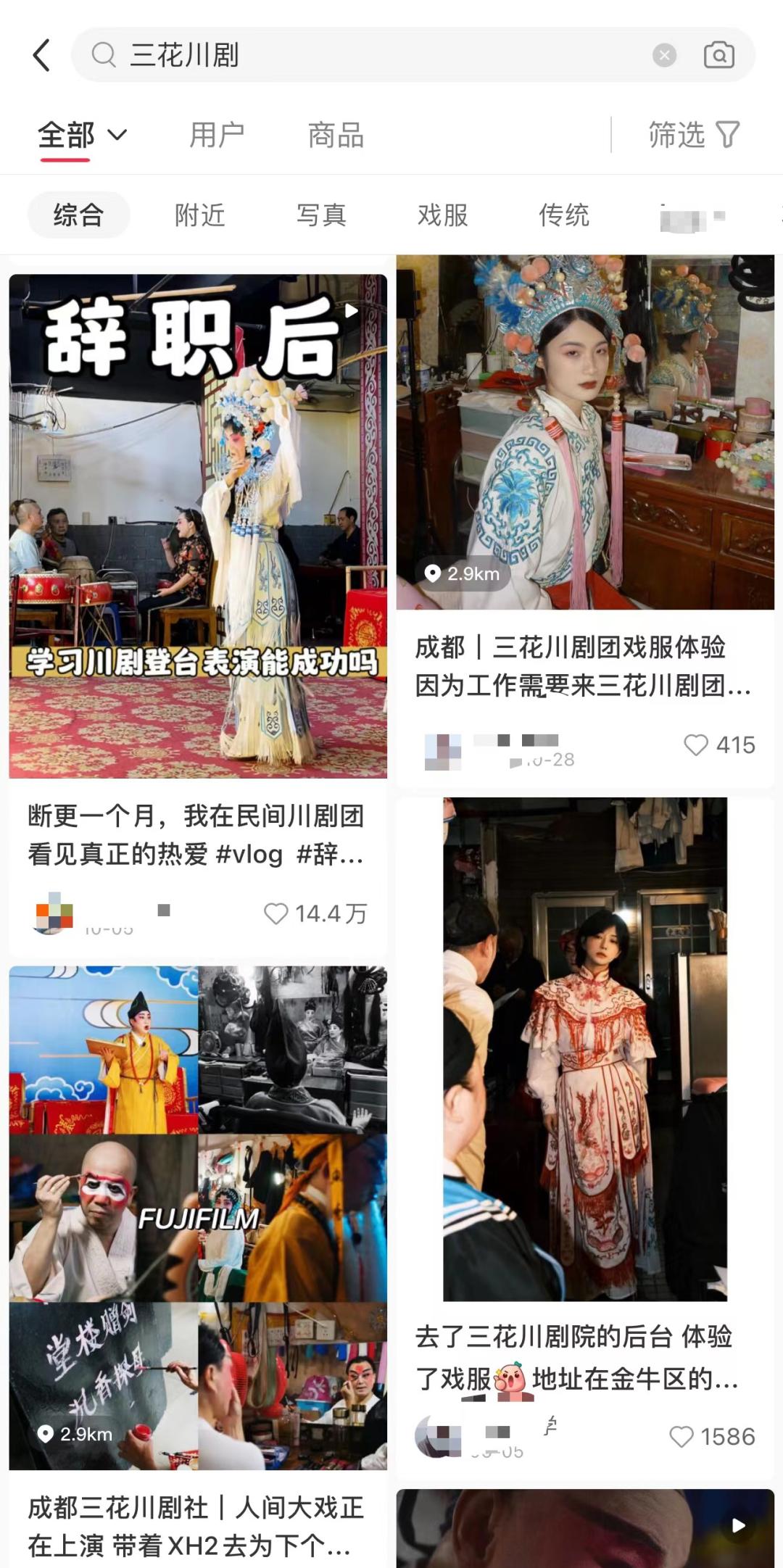Go back from search results
The width and height of the screenshot is (783, 1568).
click(42, 55)
